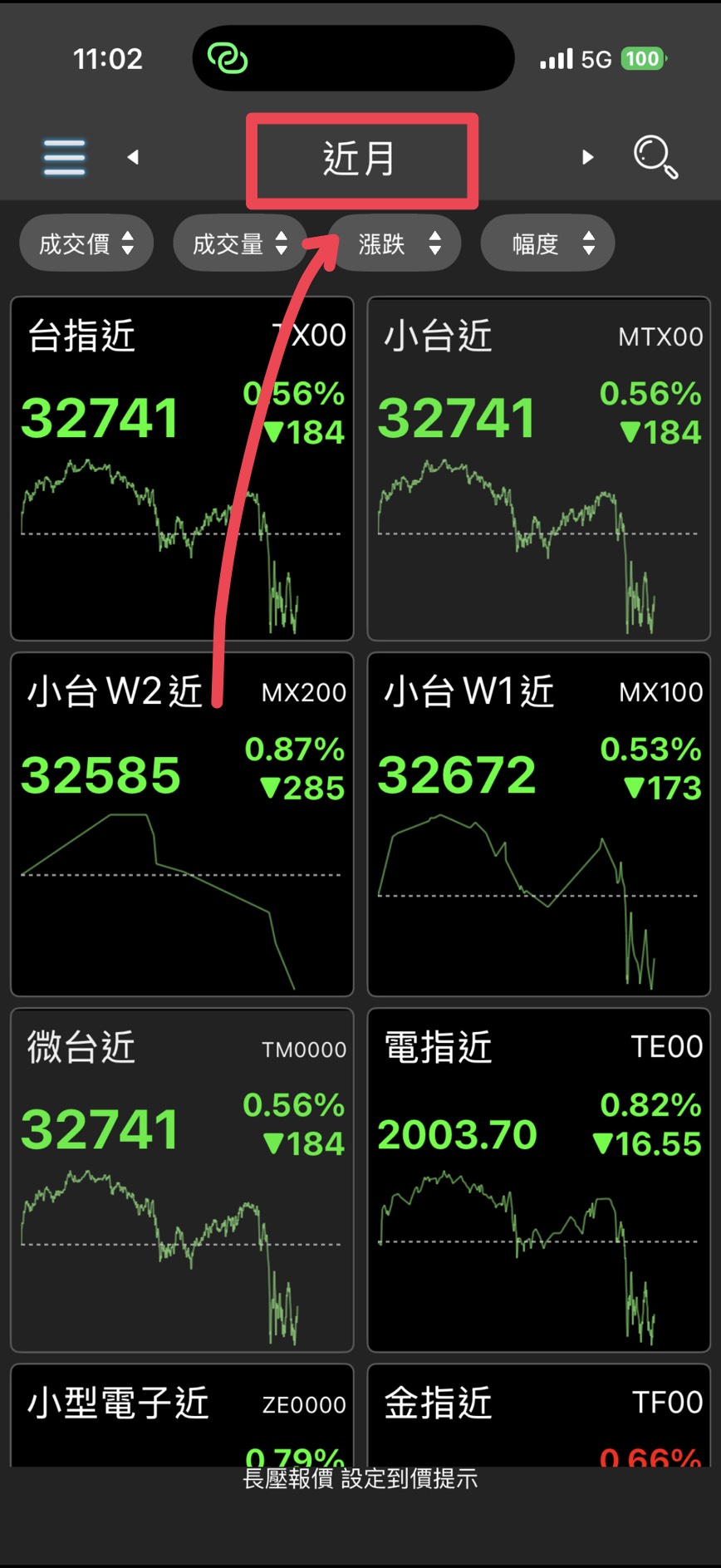Sort by 成交量
Image resolution: width=721 pixels, height=1568 pixels.
240,243
